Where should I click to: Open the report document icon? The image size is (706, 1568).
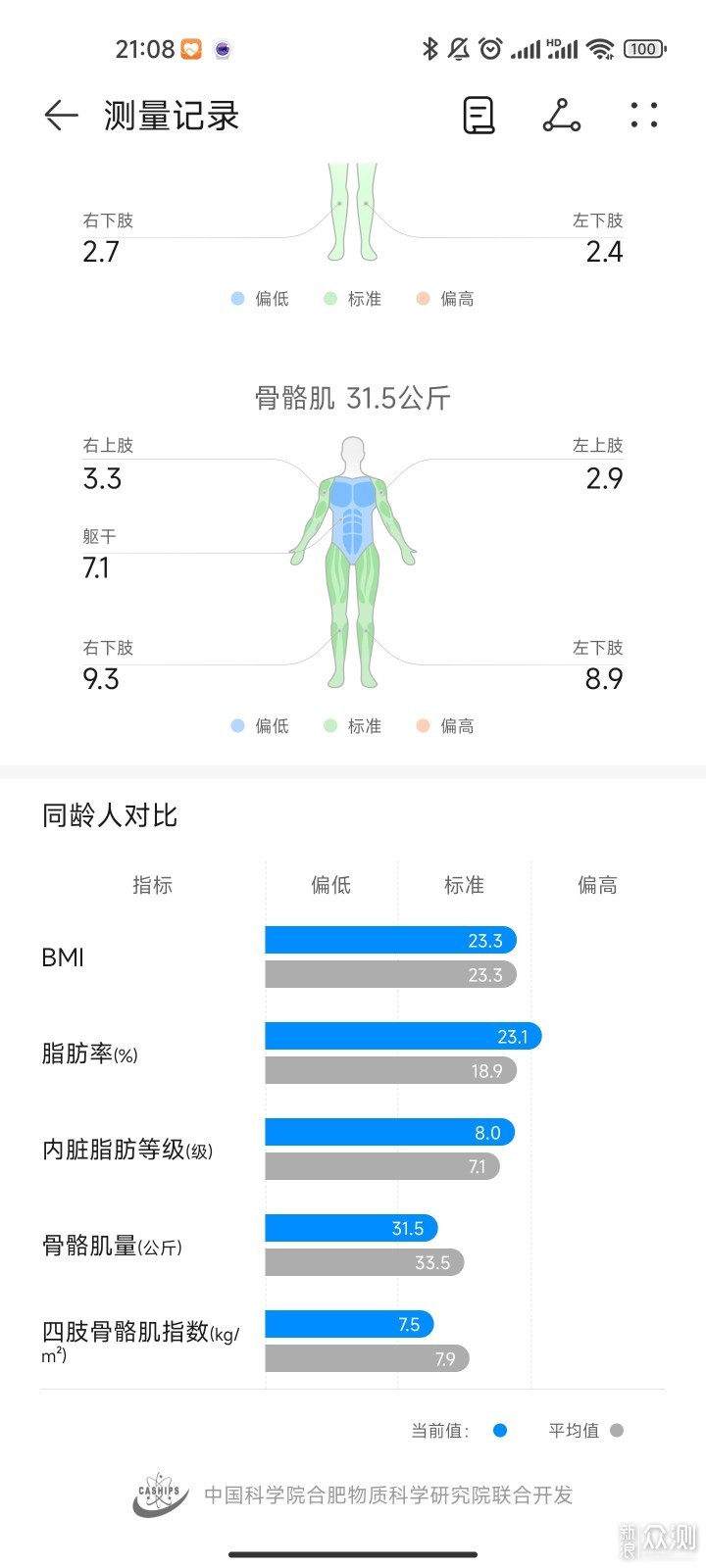click(x=479, y=116)
